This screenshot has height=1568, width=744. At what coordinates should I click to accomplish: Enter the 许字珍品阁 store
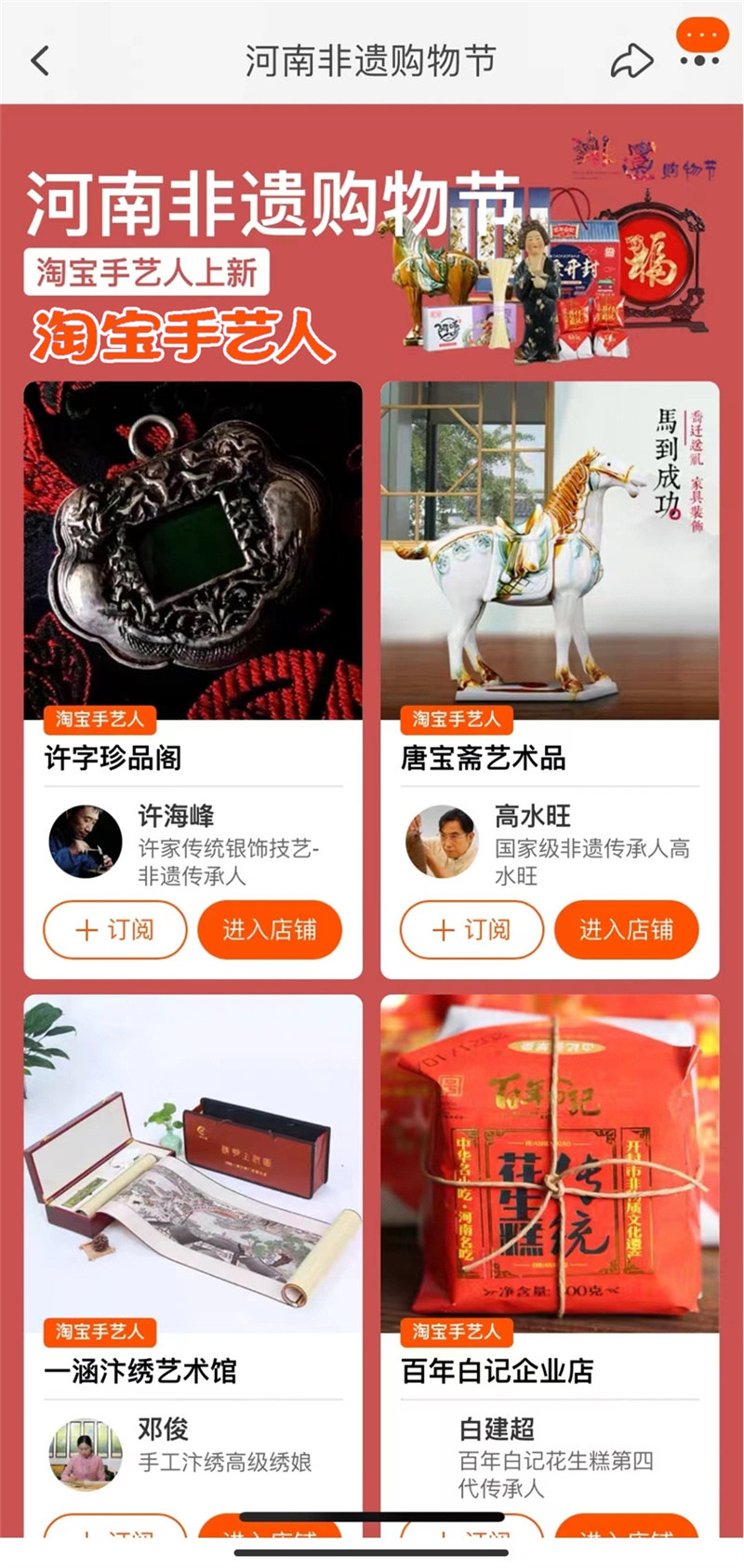point(270,929)
